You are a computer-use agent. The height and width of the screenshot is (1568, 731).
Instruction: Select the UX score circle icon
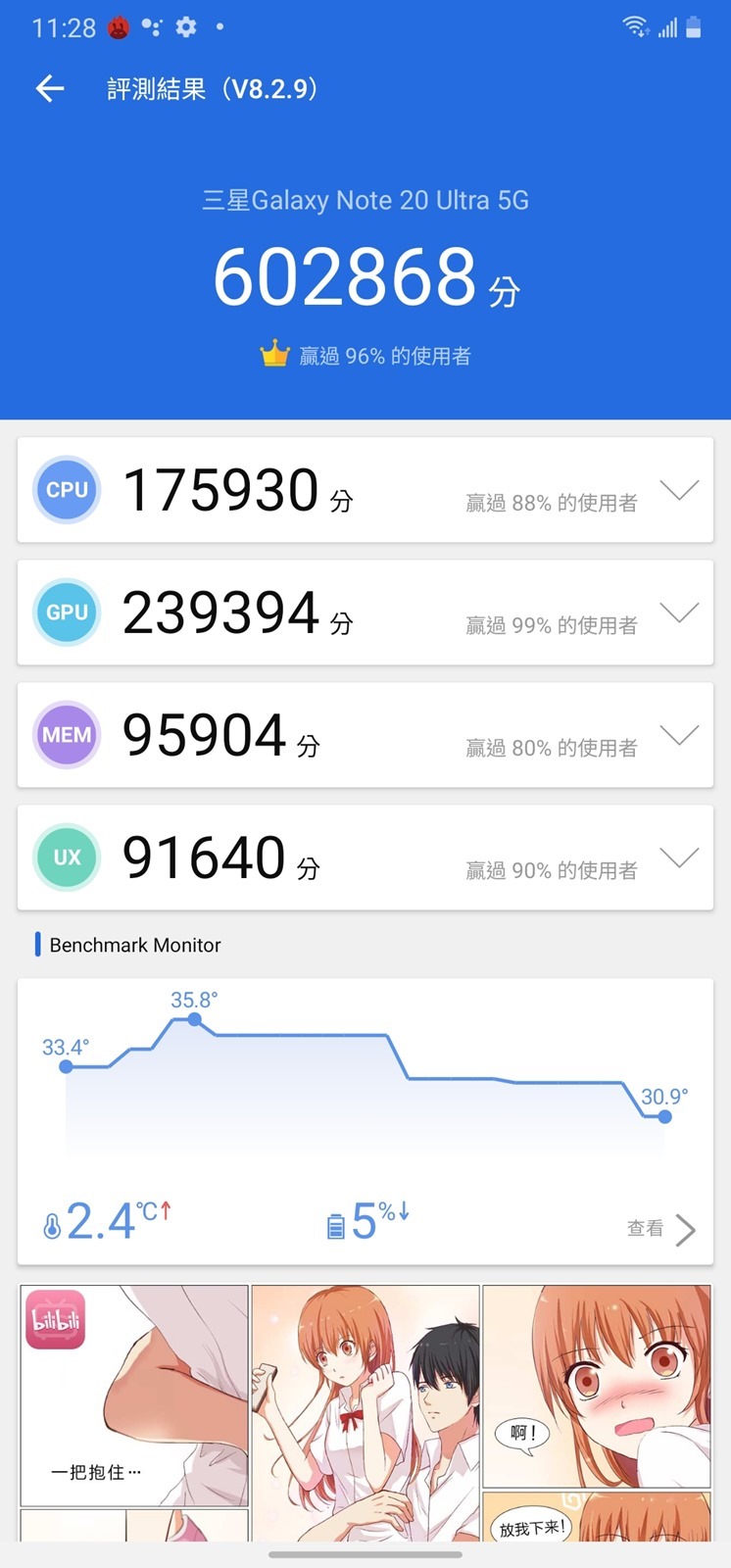tap(66, 857)
